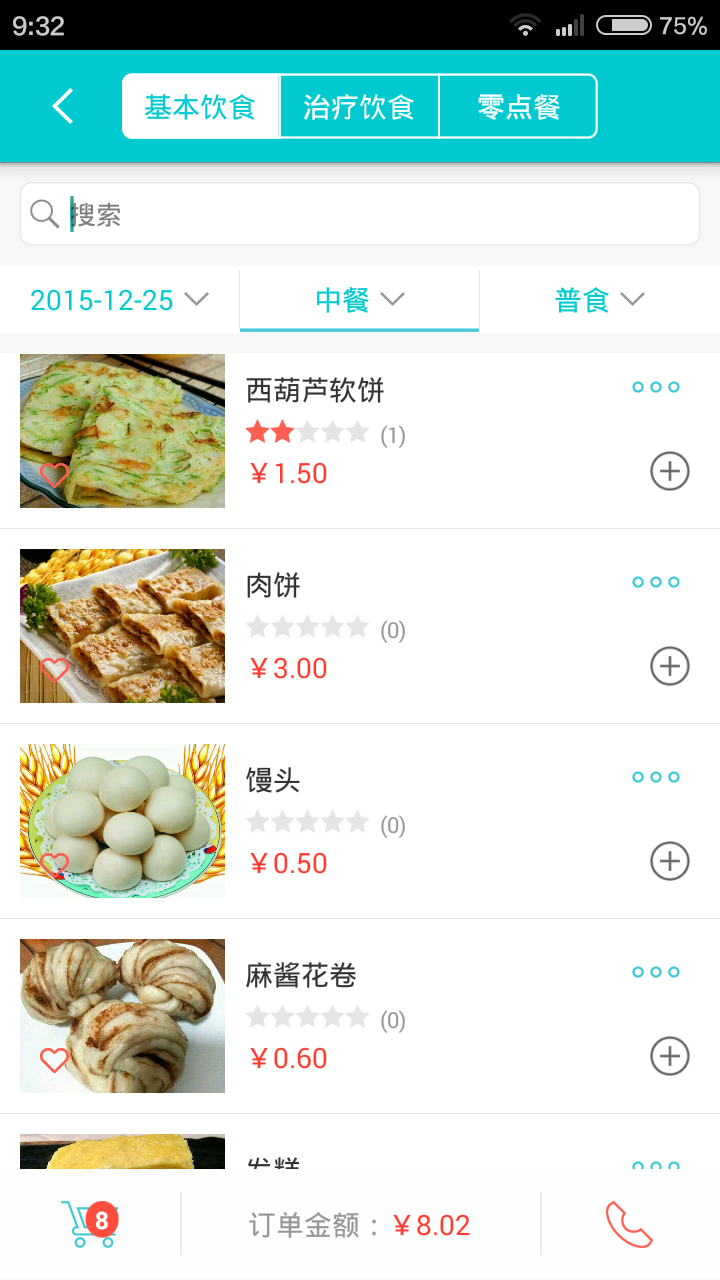Add 西葫芦软饼 to the order
Image resolution: width=720 pixels, height=1280 pixels.
670,471
